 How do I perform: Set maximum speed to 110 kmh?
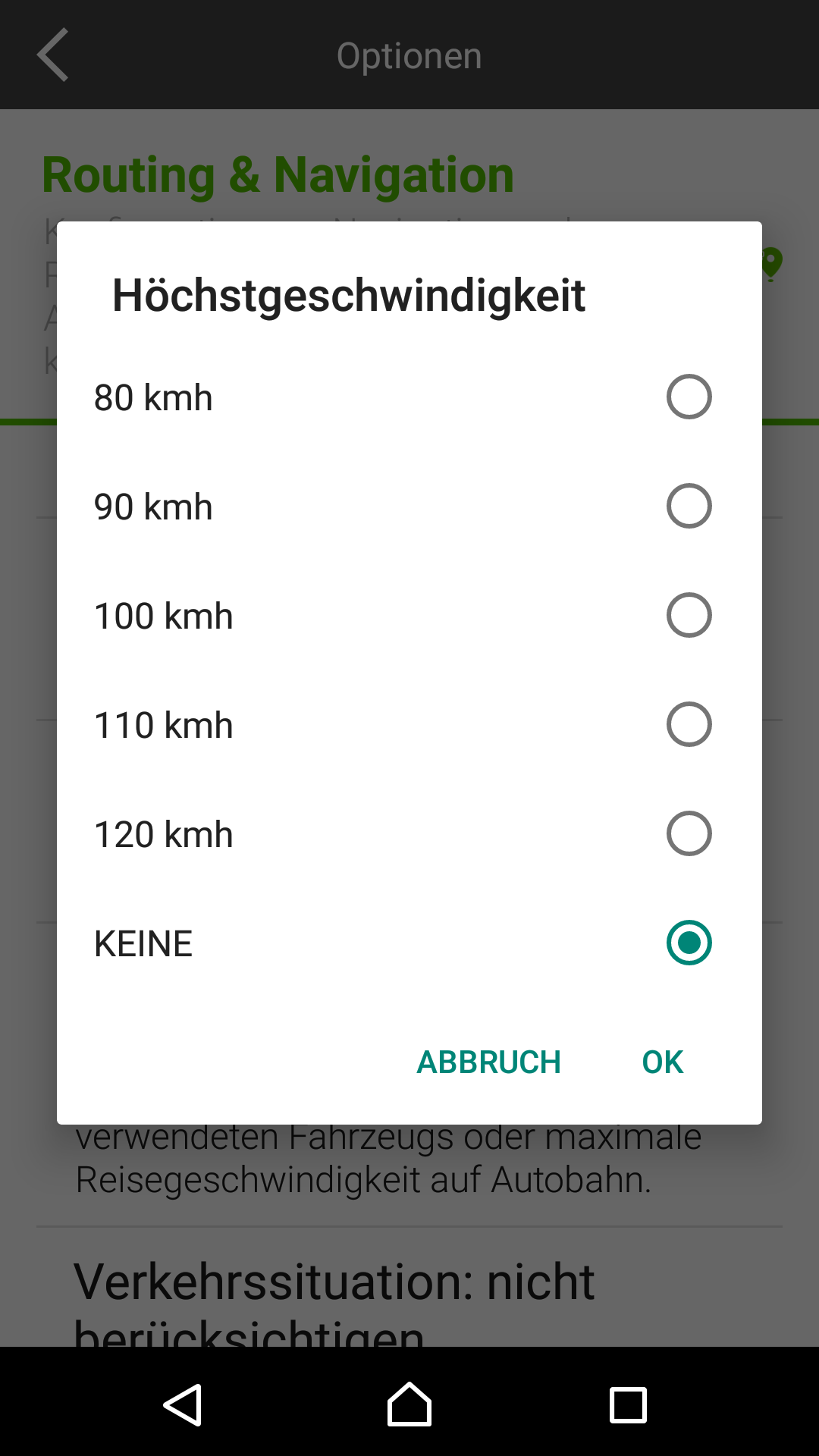(689, 724)
